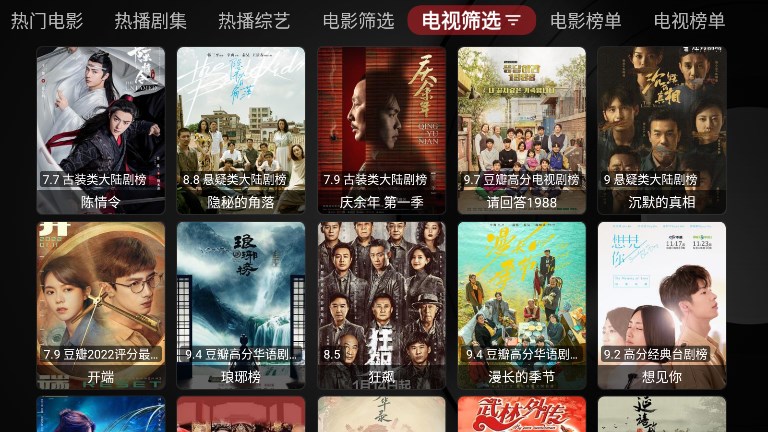Tap the 沉默的真相 card
The width and height of the screenshot is (768, 432).
tap(662, 130)
